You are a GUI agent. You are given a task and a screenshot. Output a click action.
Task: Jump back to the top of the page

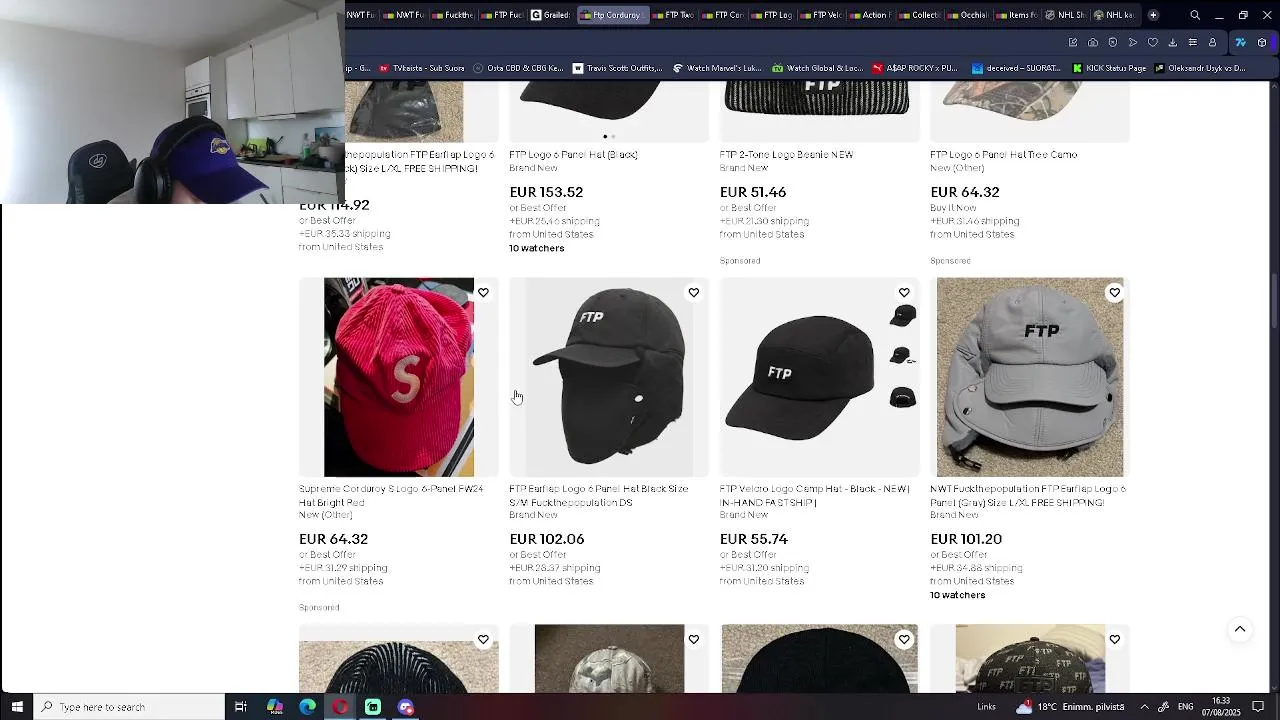click(x=1240, y=629)
